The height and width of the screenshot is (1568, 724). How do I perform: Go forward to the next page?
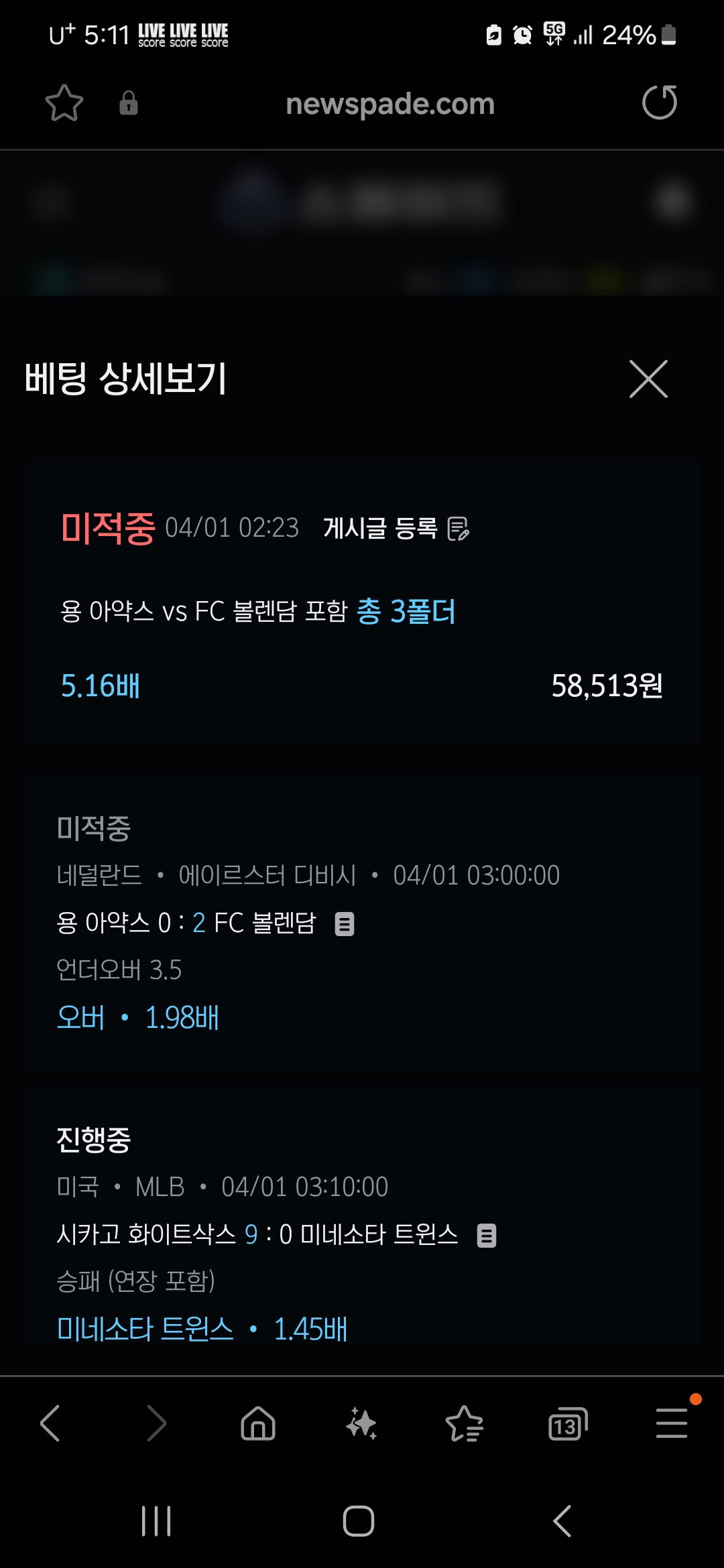pyautogui.click(x=156, y=1423)
